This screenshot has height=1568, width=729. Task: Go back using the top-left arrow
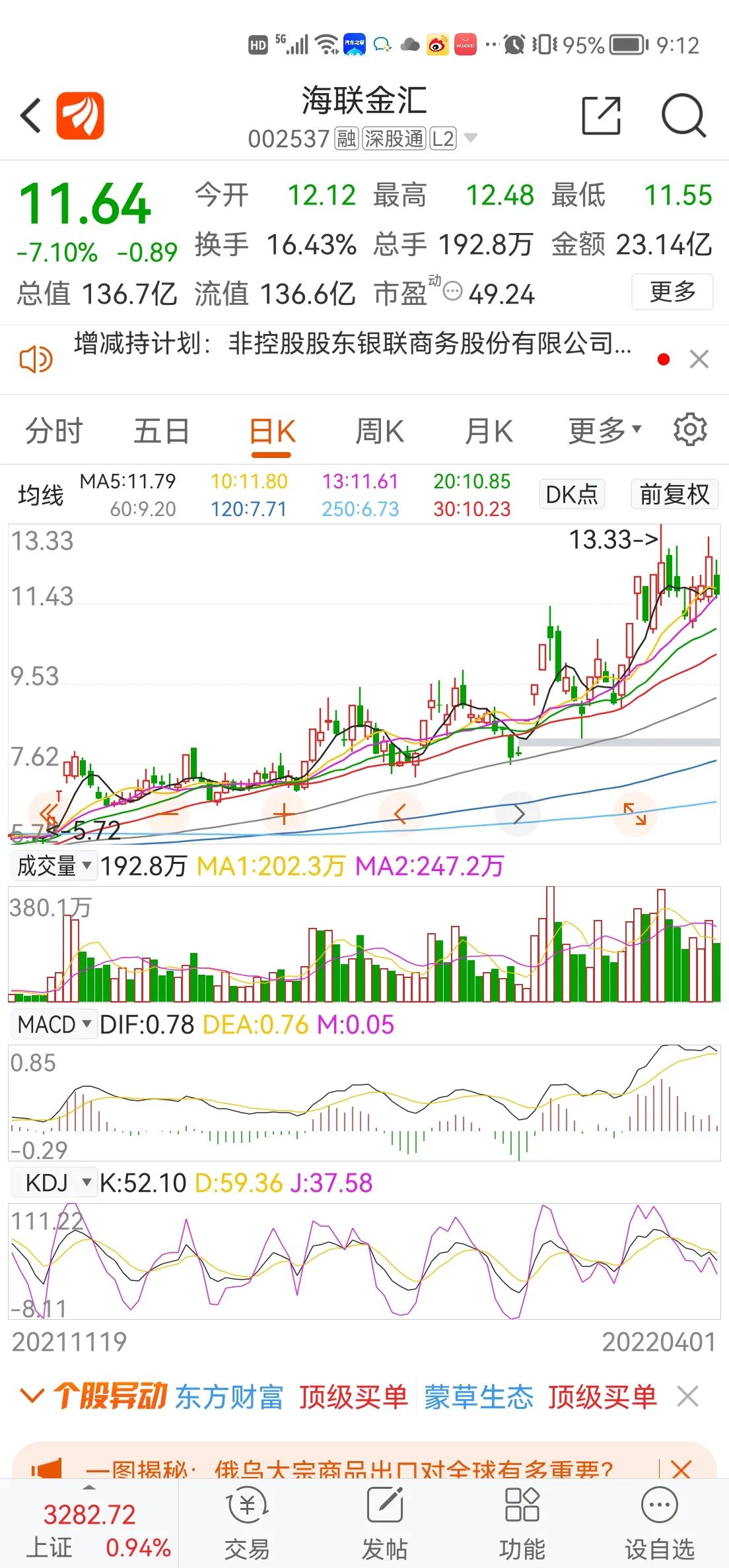30,115
